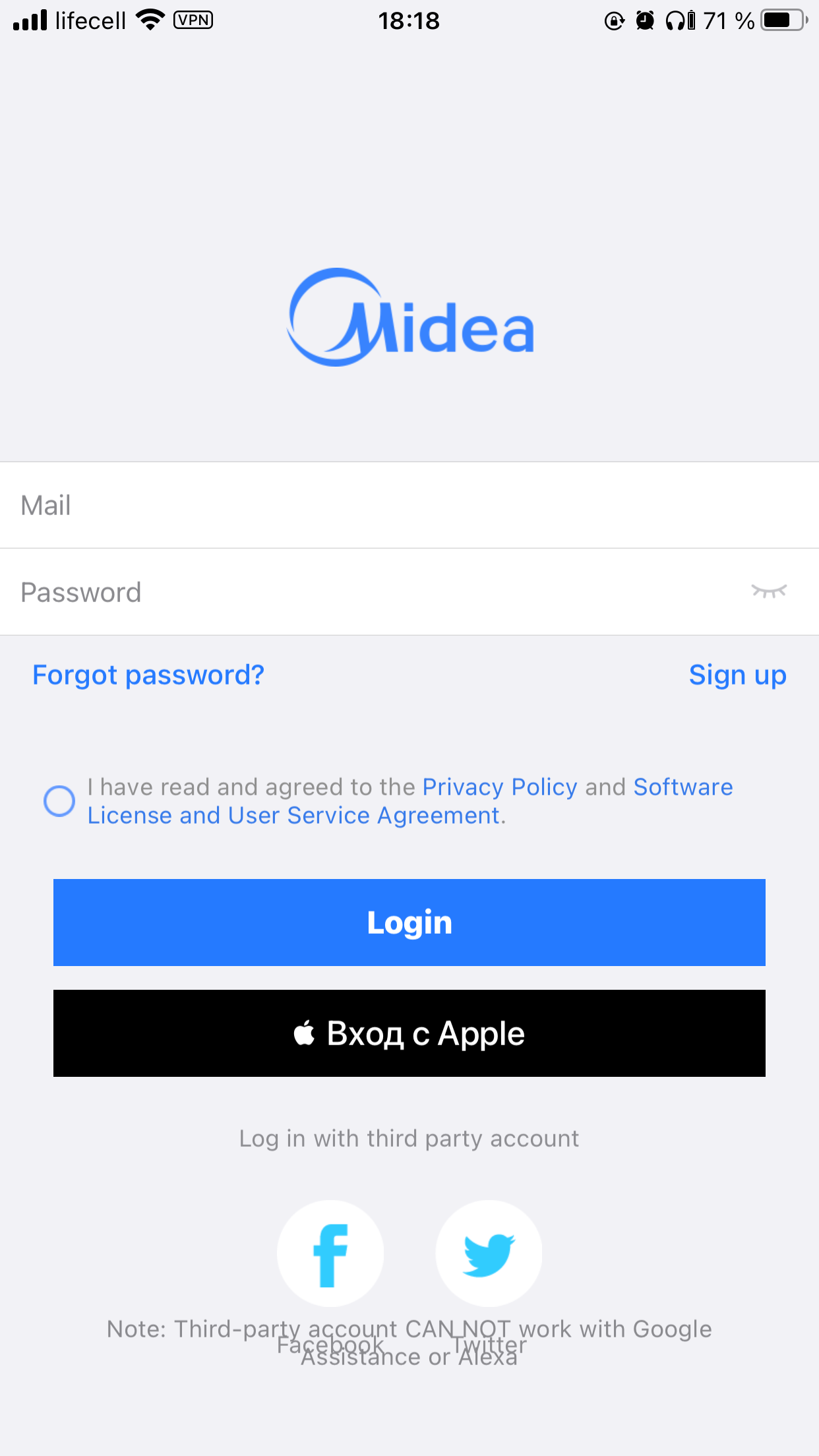
Task: Check the agreement circle checkbox
Action: [59, 801]
